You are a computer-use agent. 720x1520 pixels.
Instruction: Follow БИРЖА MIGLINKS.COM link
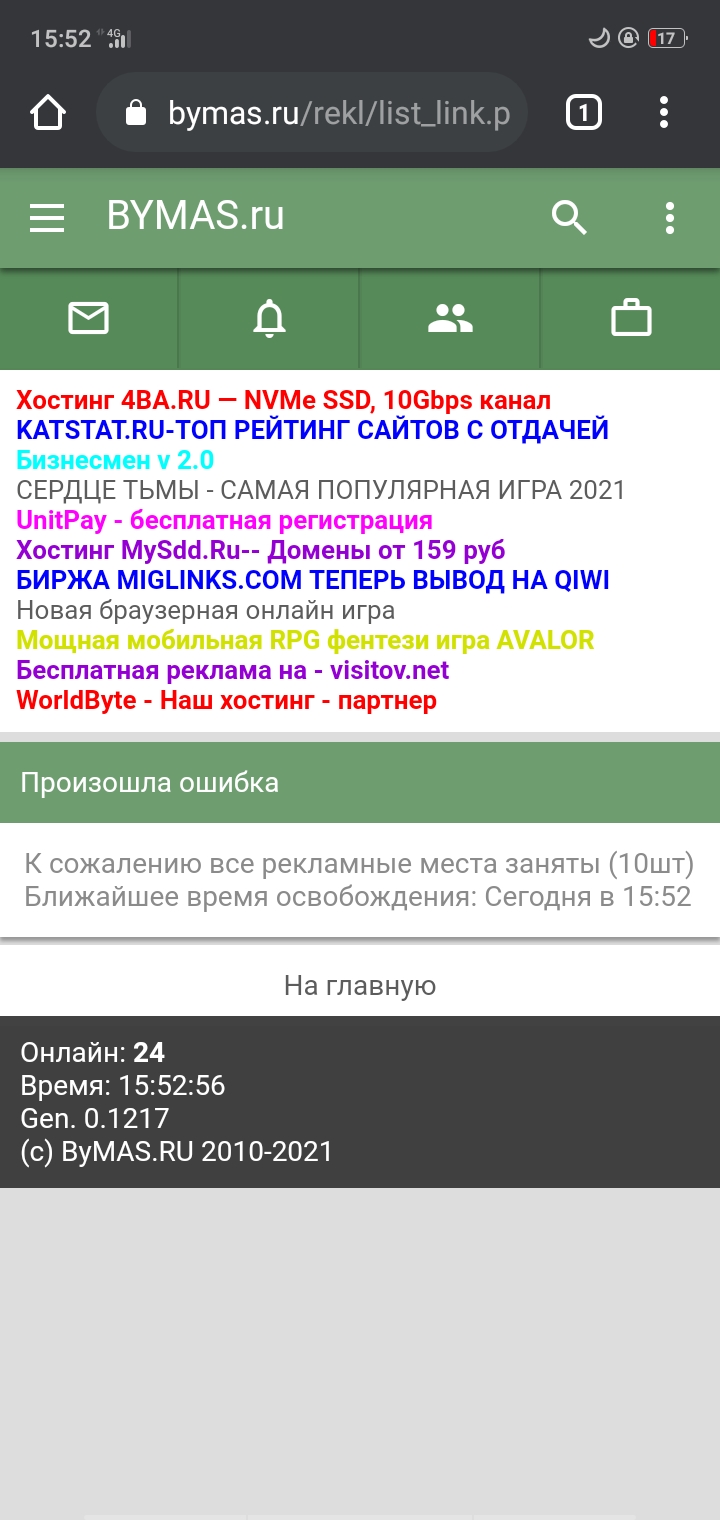[313, 581]
